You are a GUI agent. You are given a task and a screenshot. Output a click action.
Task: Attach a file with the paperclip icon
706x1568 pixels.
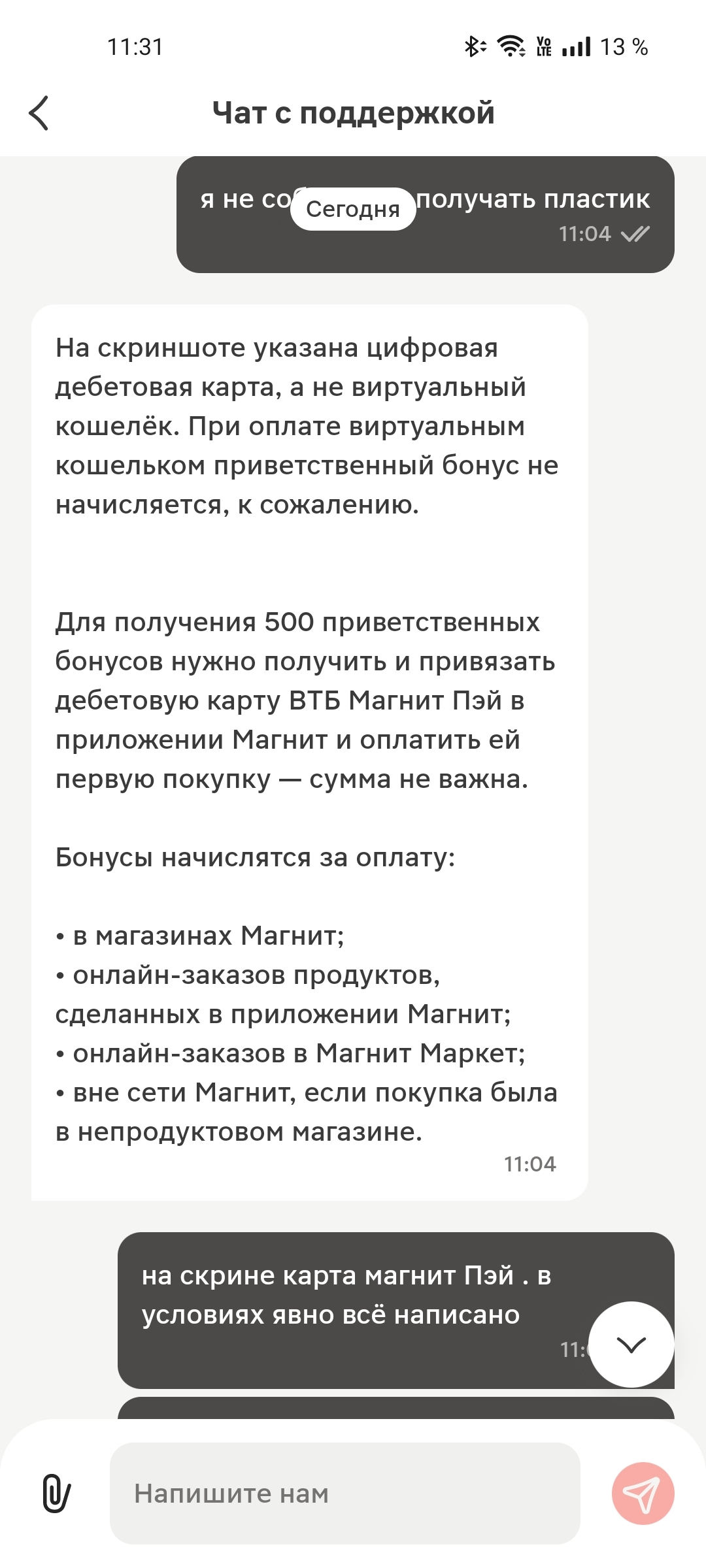[57, 1494]
